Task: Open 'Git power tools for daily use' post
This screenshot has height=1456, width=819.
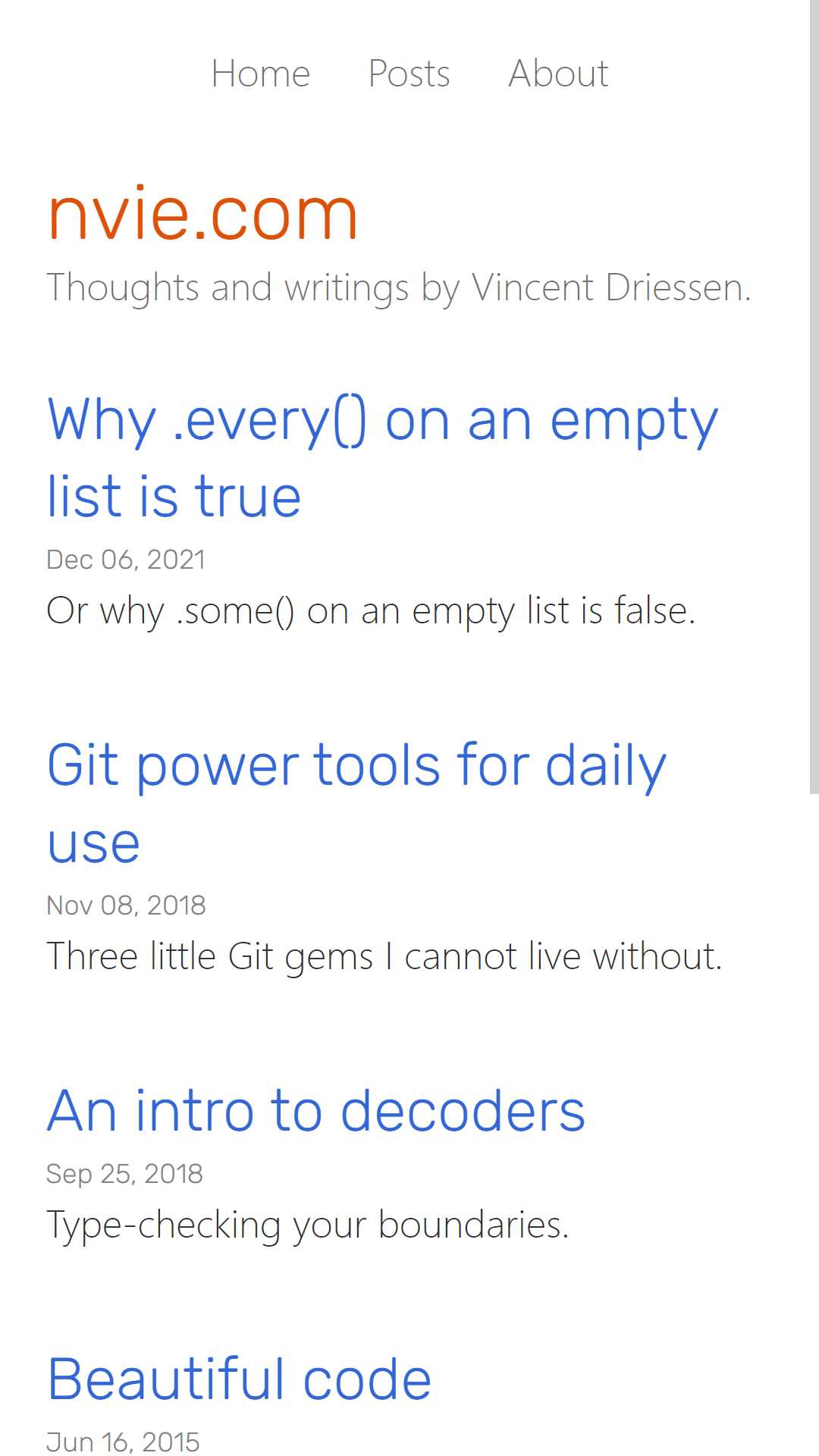Action: pos(356,803)
